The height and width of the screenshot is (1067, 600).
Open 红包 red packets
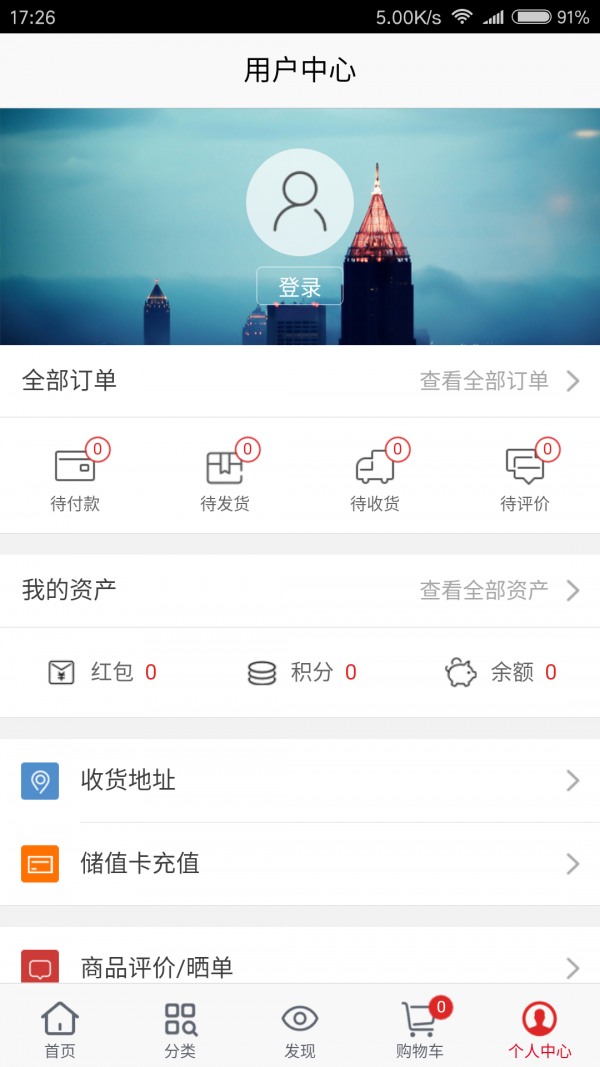(102, 672)
